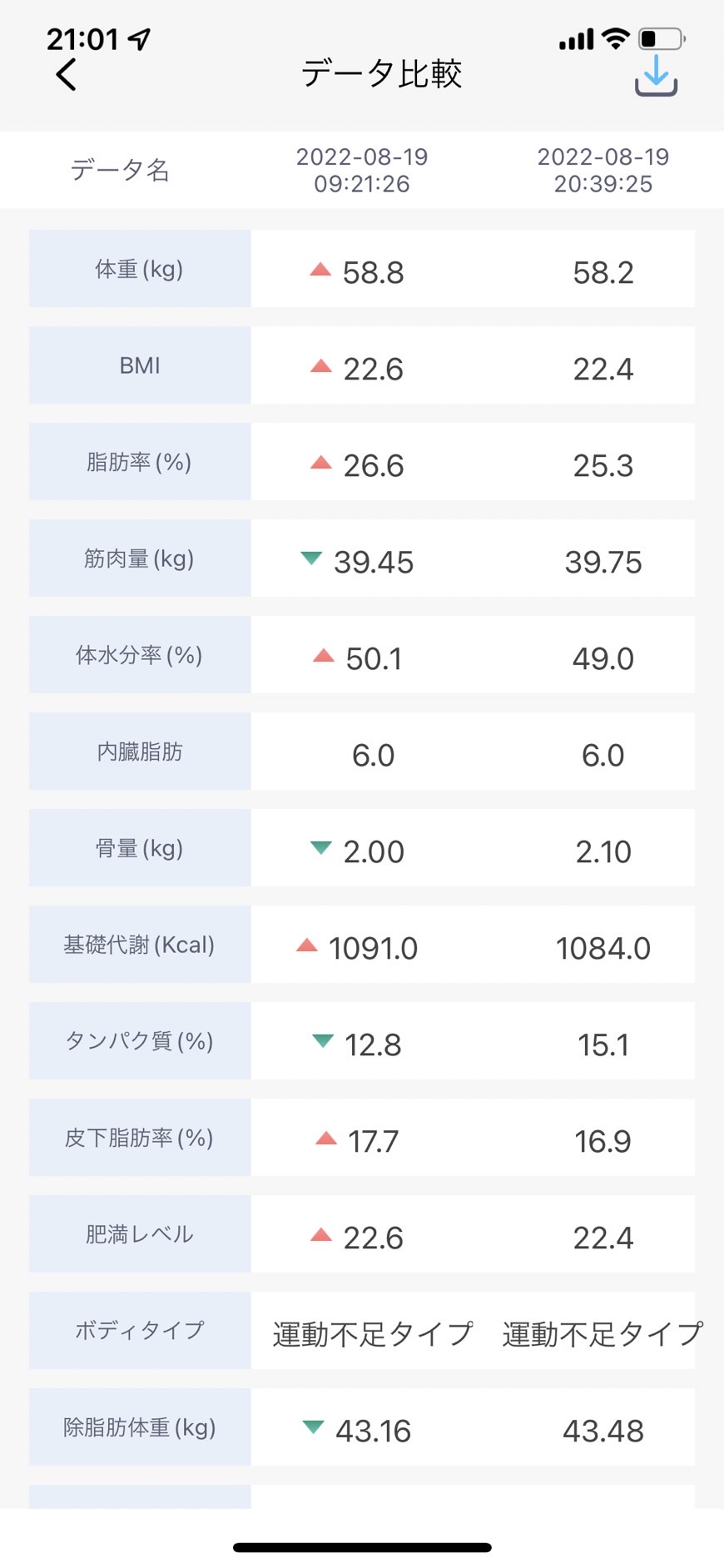Download the comparison data
This screenshot has height=1568, width=724.
(657, 76)
